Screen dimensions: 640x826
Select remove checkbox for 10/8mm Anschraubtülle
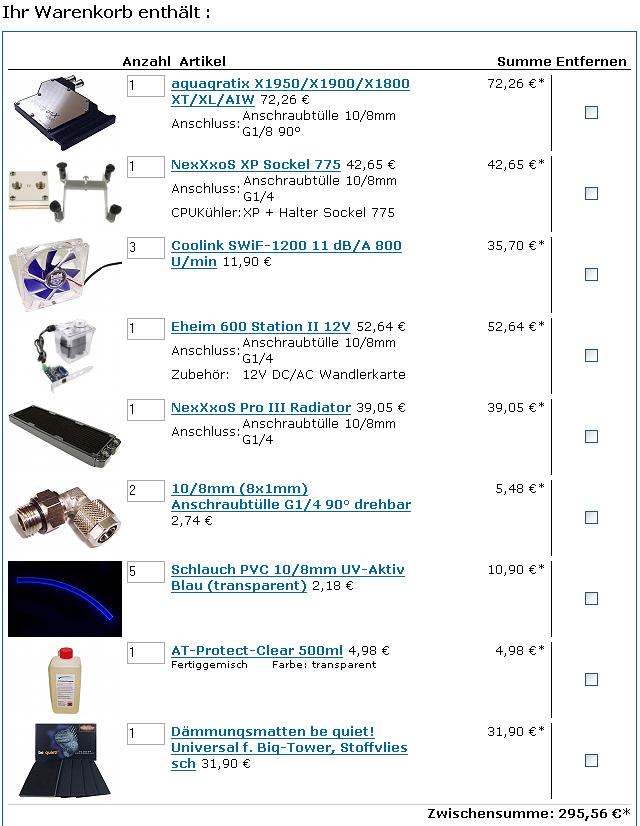(591, 517)
